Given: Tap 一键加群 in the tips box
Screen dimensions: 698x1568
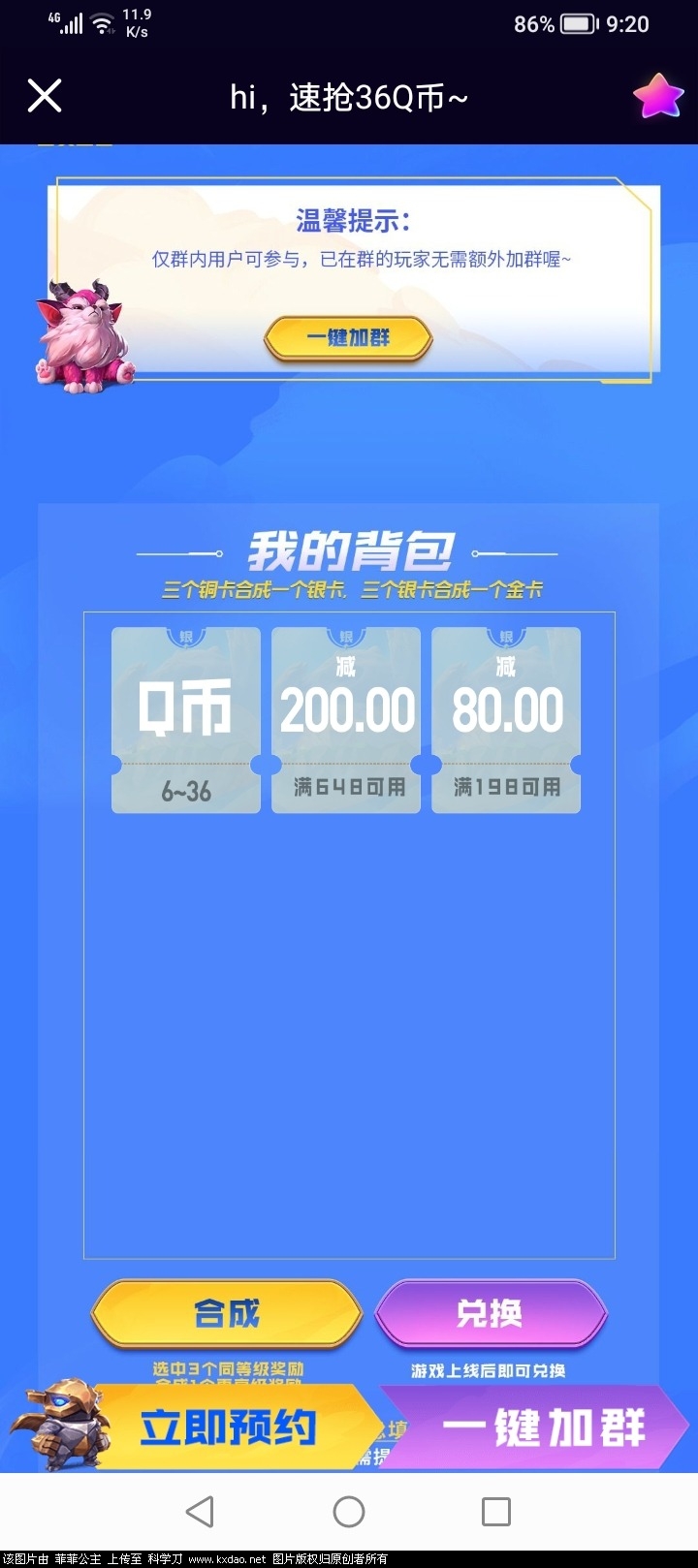Looking at the screenshot, I should 348,337.
